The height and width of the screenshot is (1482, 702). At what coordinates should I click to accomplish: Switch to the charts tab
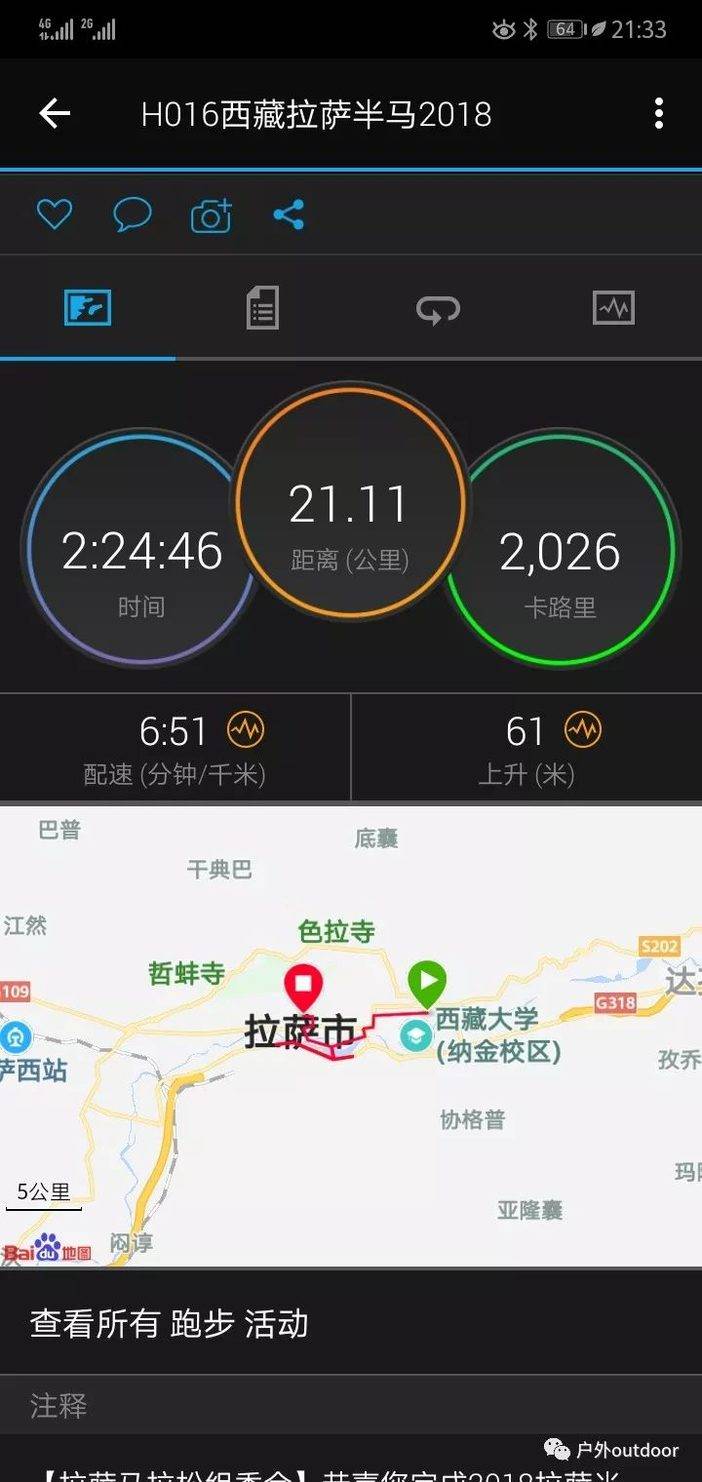[614, 308]
